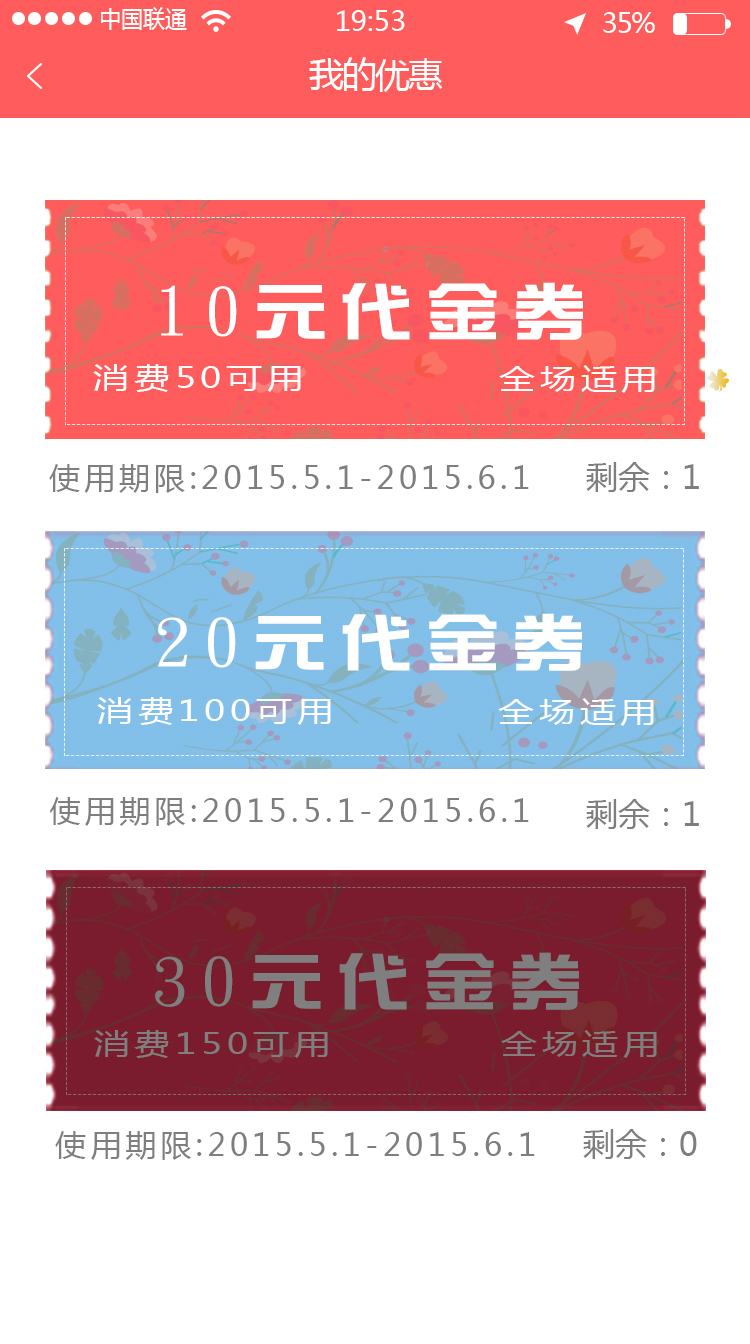750x1344 pixels.
Task: Tap 全场适用 on the red coupon
Action: pos(578,378)
